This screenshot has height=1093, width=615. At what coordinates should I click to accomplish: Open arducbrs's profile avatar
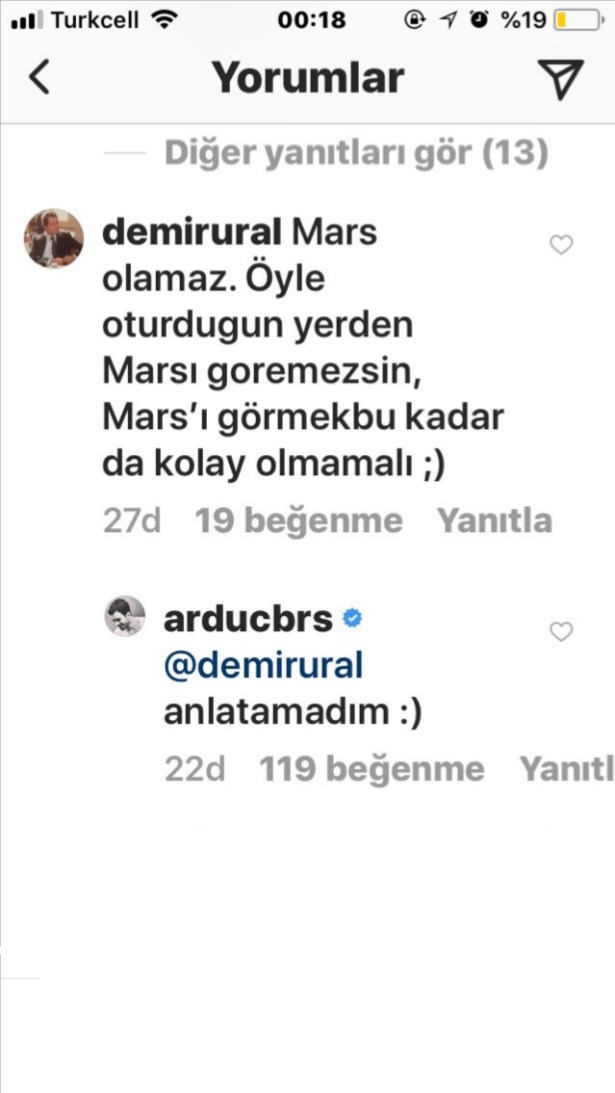tap(126, 616)
